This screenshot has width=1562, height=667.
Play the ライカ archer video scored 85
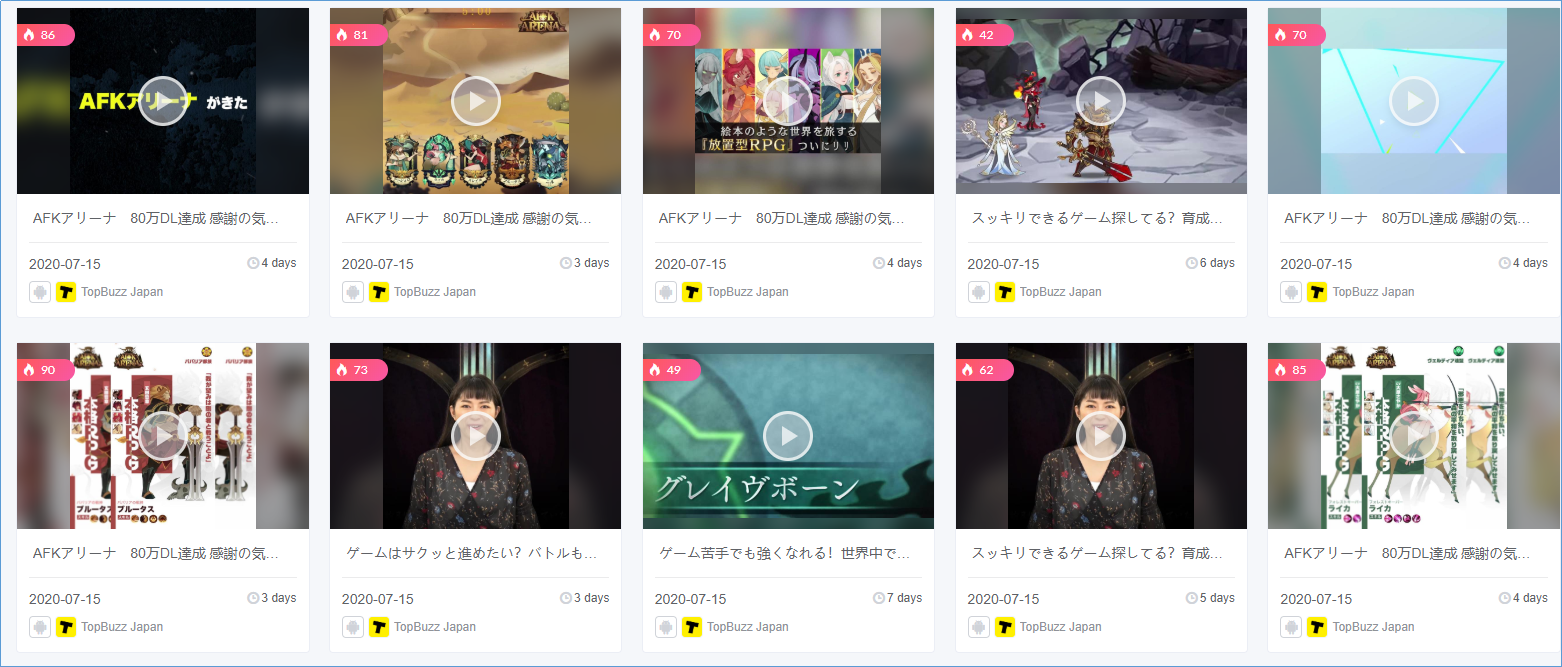click(x=1414, y=436)
